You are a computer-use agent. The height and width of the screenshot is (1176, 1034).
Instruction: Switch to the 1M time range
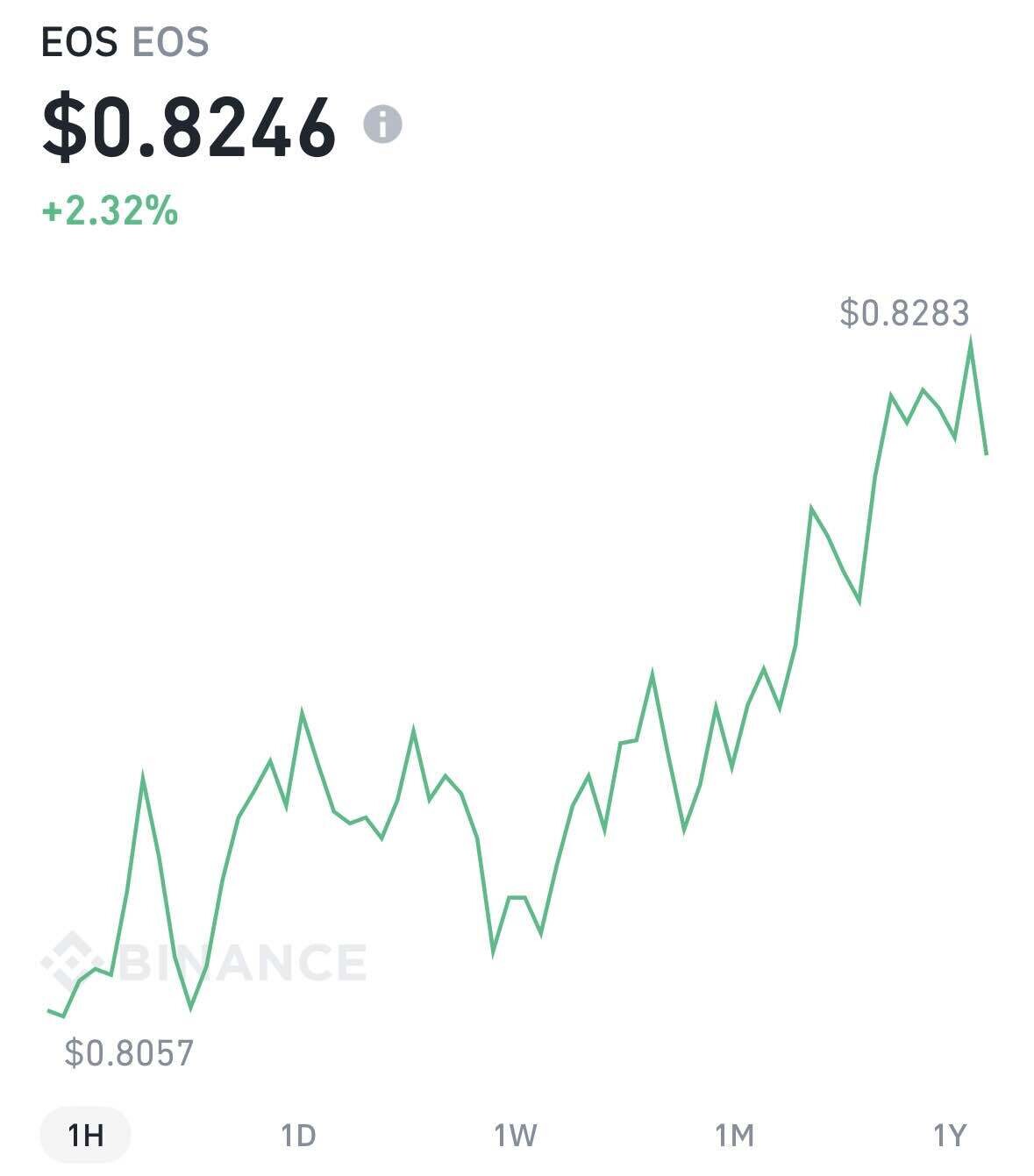(x=734, y=1135)
